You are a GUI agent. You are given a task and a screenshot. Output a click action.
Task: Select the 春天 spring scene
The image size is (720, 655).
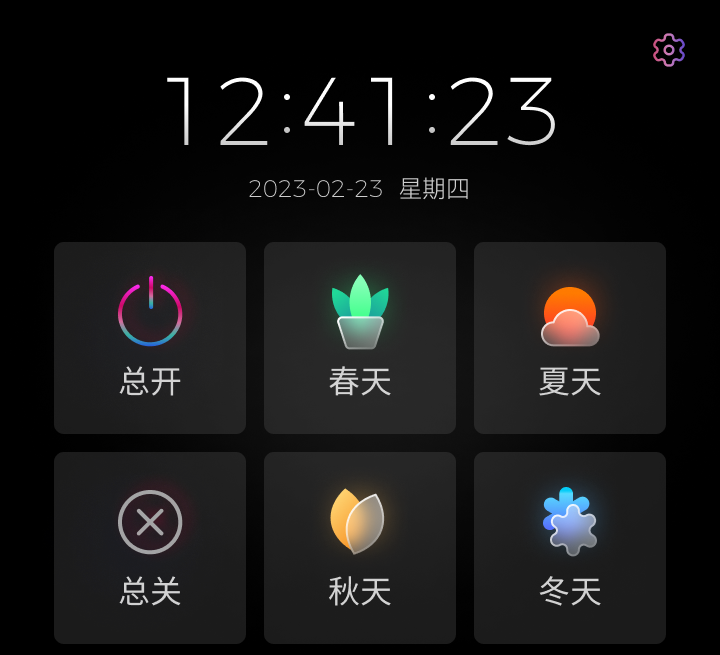360,338
